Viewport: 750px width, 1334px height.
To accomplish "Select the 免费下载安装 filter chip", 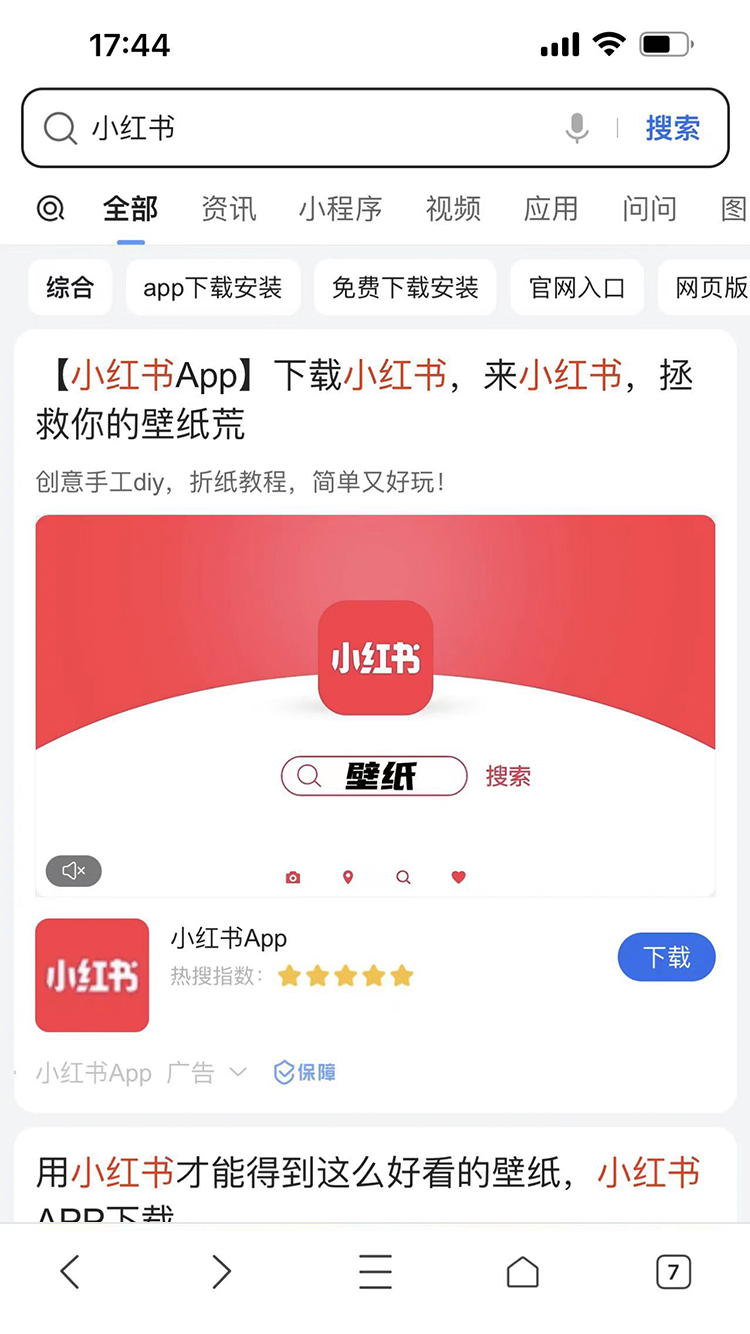I will tap(405, 288).
